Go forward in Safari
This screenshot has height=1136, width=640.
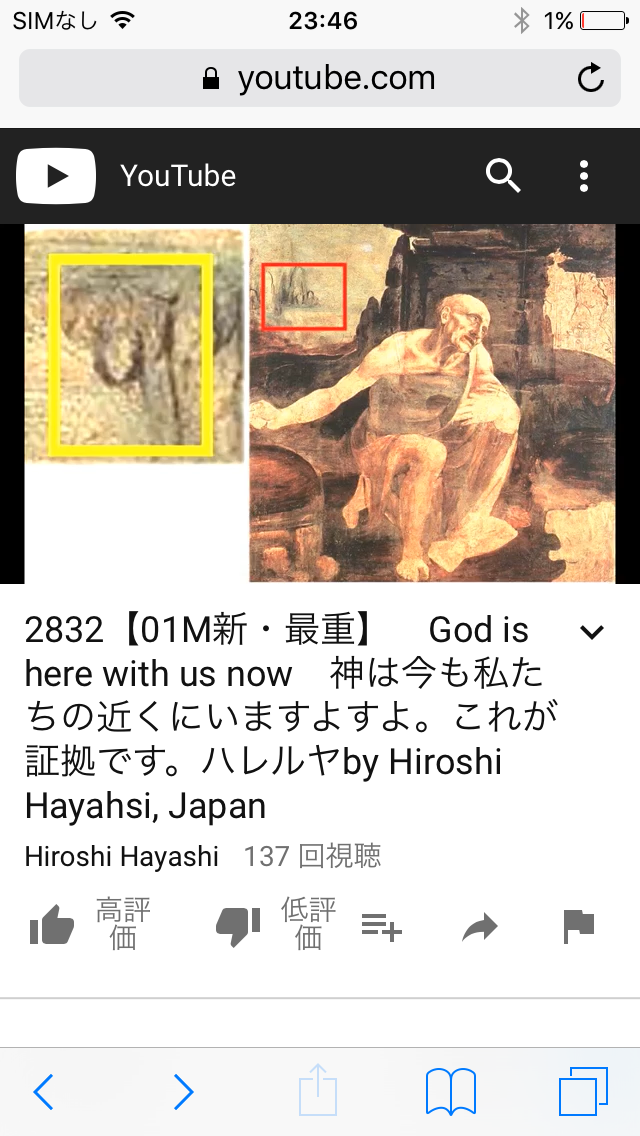pos(183,1092)
